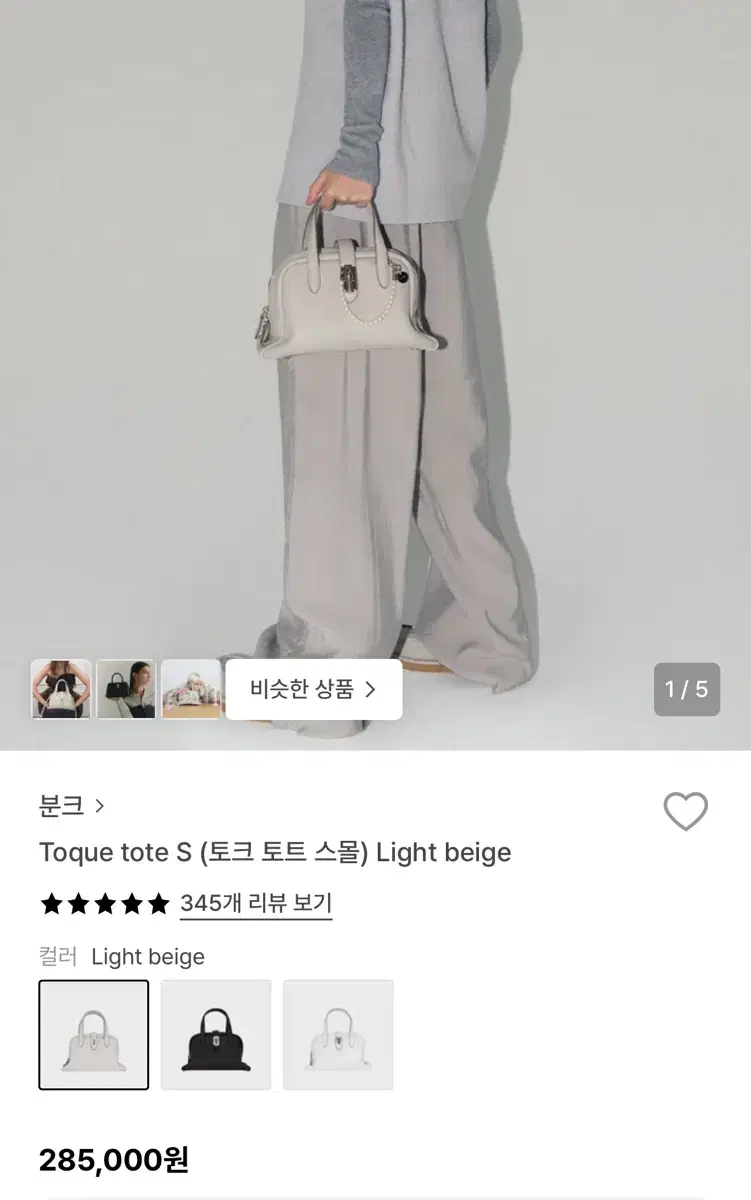Pick the white color swatch
This screenshot has width=751, height=1200.
click(338, 1034)
